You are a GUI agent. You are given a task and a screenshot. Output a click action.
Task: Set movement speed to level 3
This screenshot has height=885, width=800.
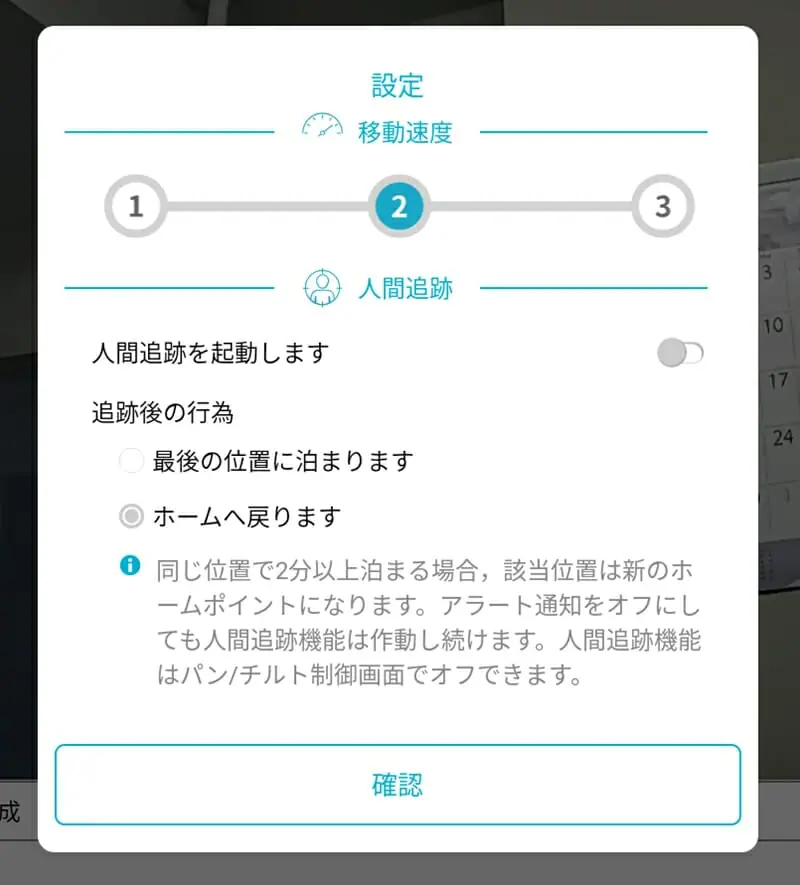click(662, 207)
